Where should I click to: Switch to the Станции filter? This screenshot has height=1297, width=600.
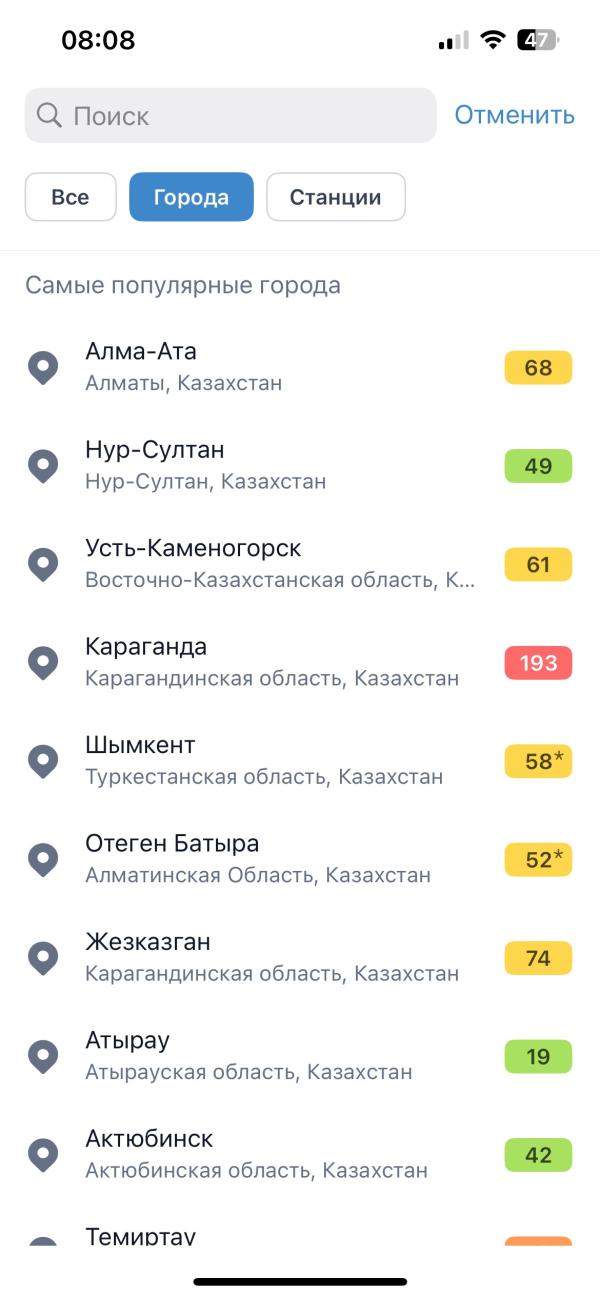coord(335,197)
